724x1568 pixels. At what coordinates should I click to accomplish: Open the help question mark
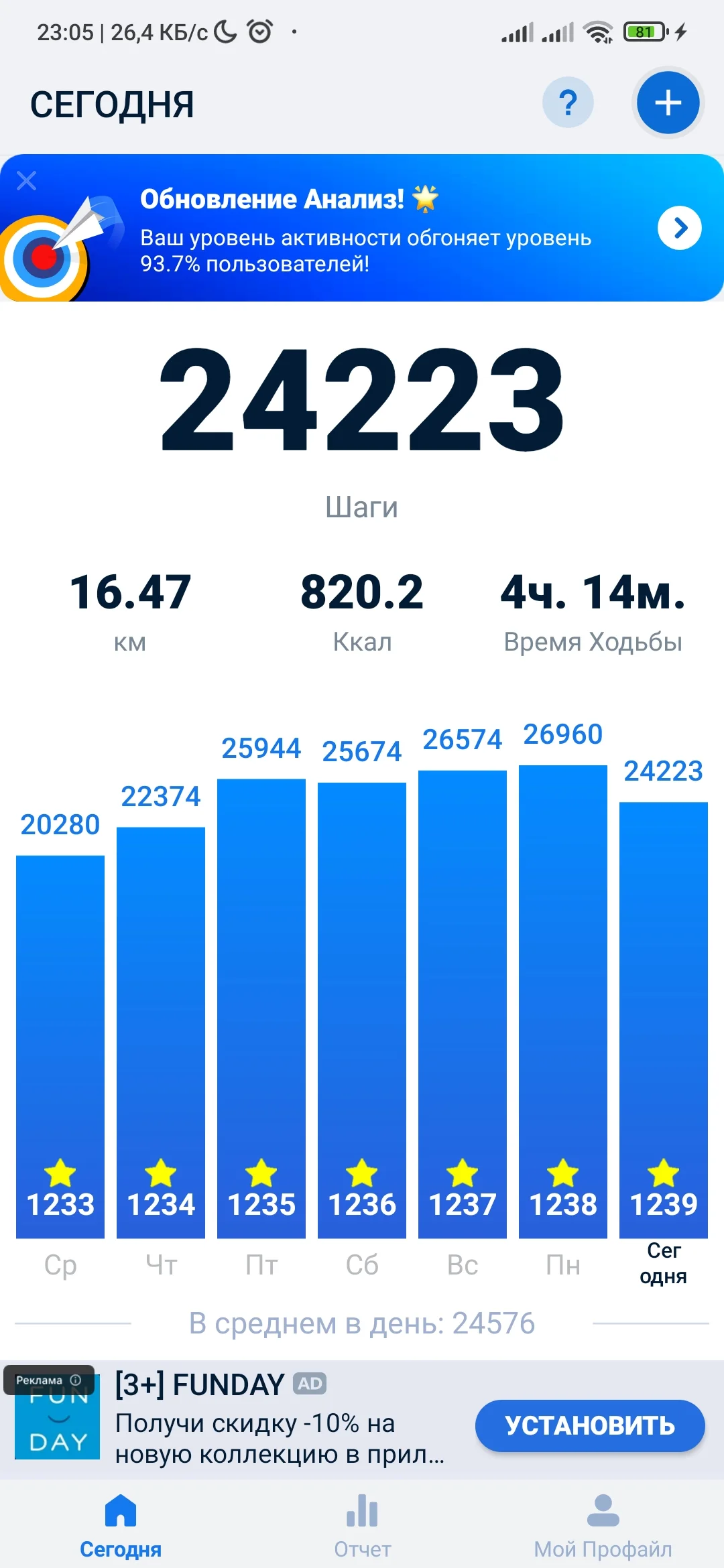tap(568, 103)
